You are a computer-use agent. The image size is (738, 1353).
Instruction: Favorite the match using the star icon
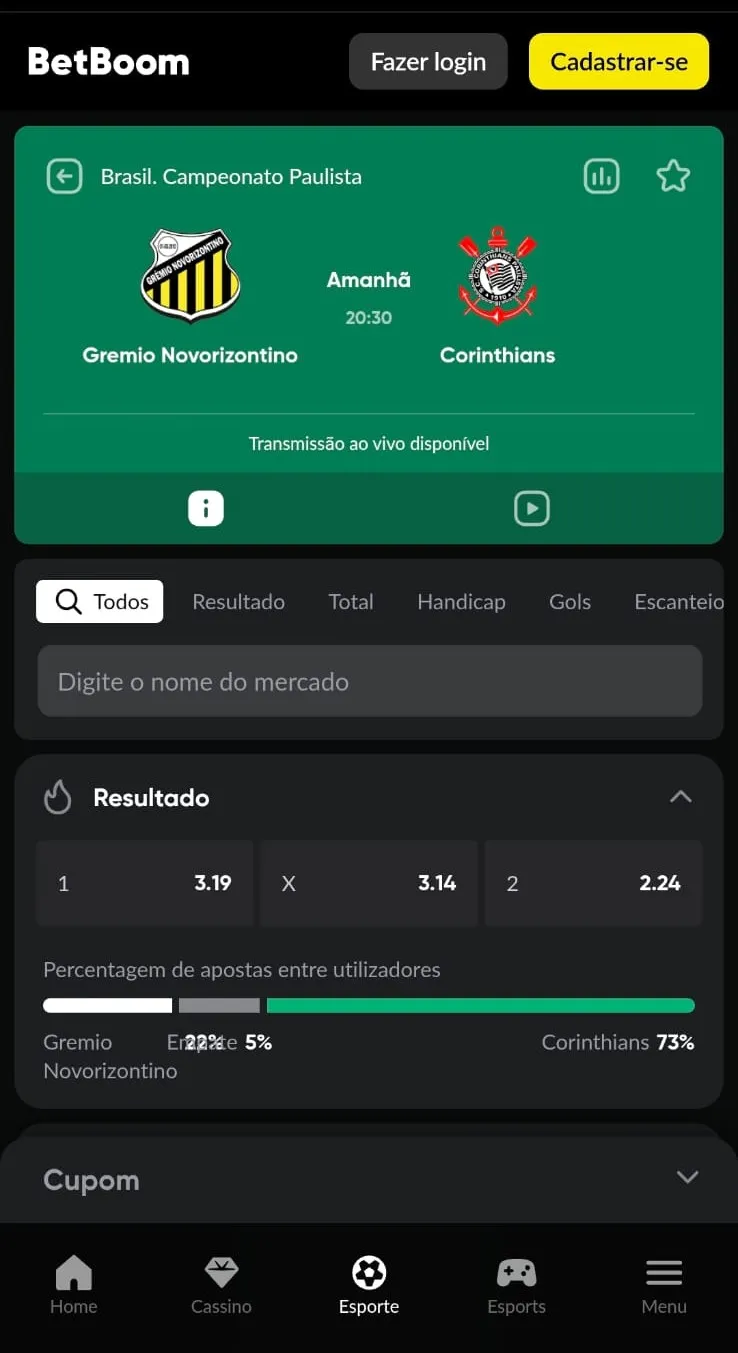click(672, 175)
